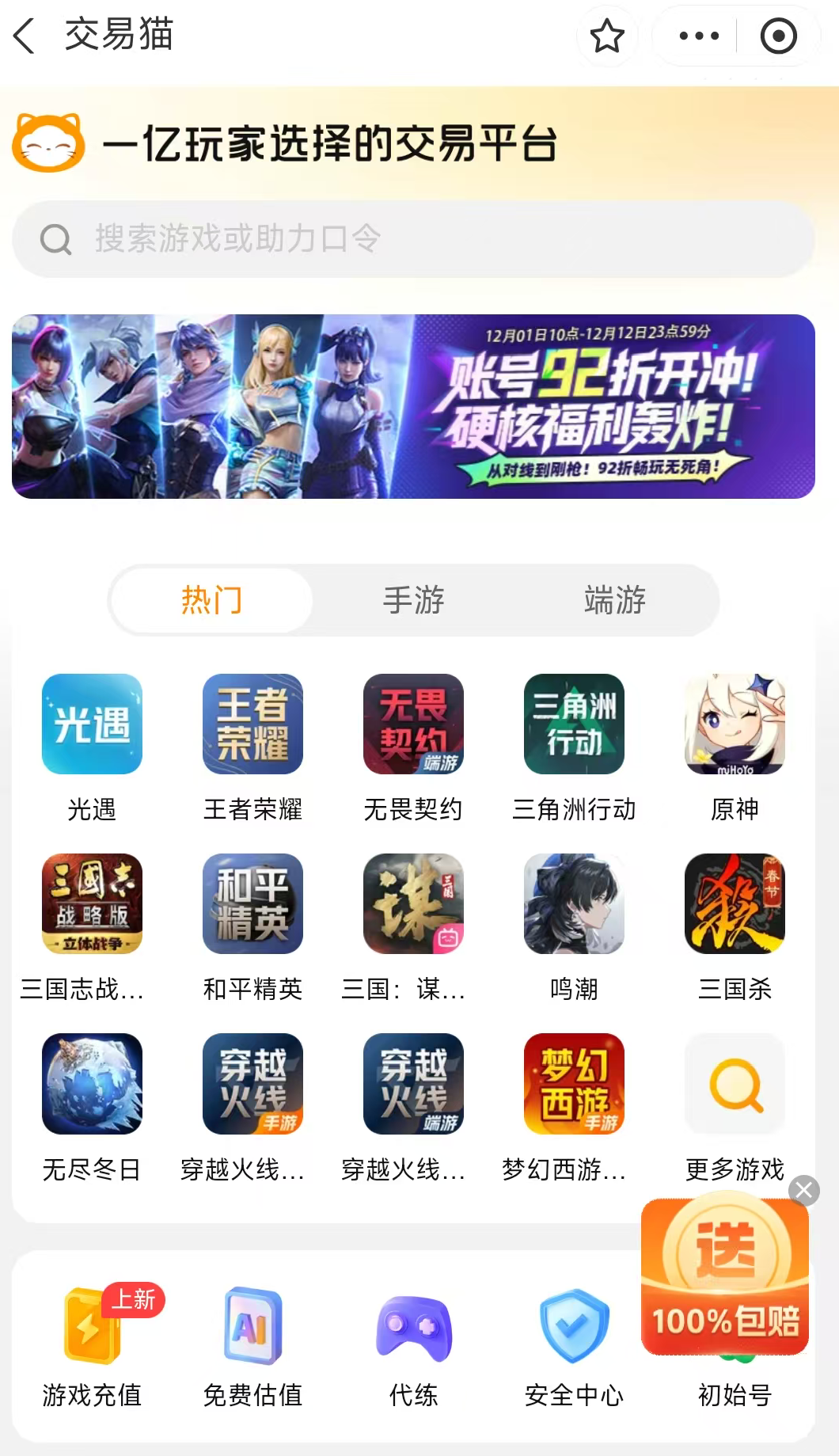839x1456 pixels.
Task: Select the 穿越火线手游 icon
Action: click(252, 1083)
